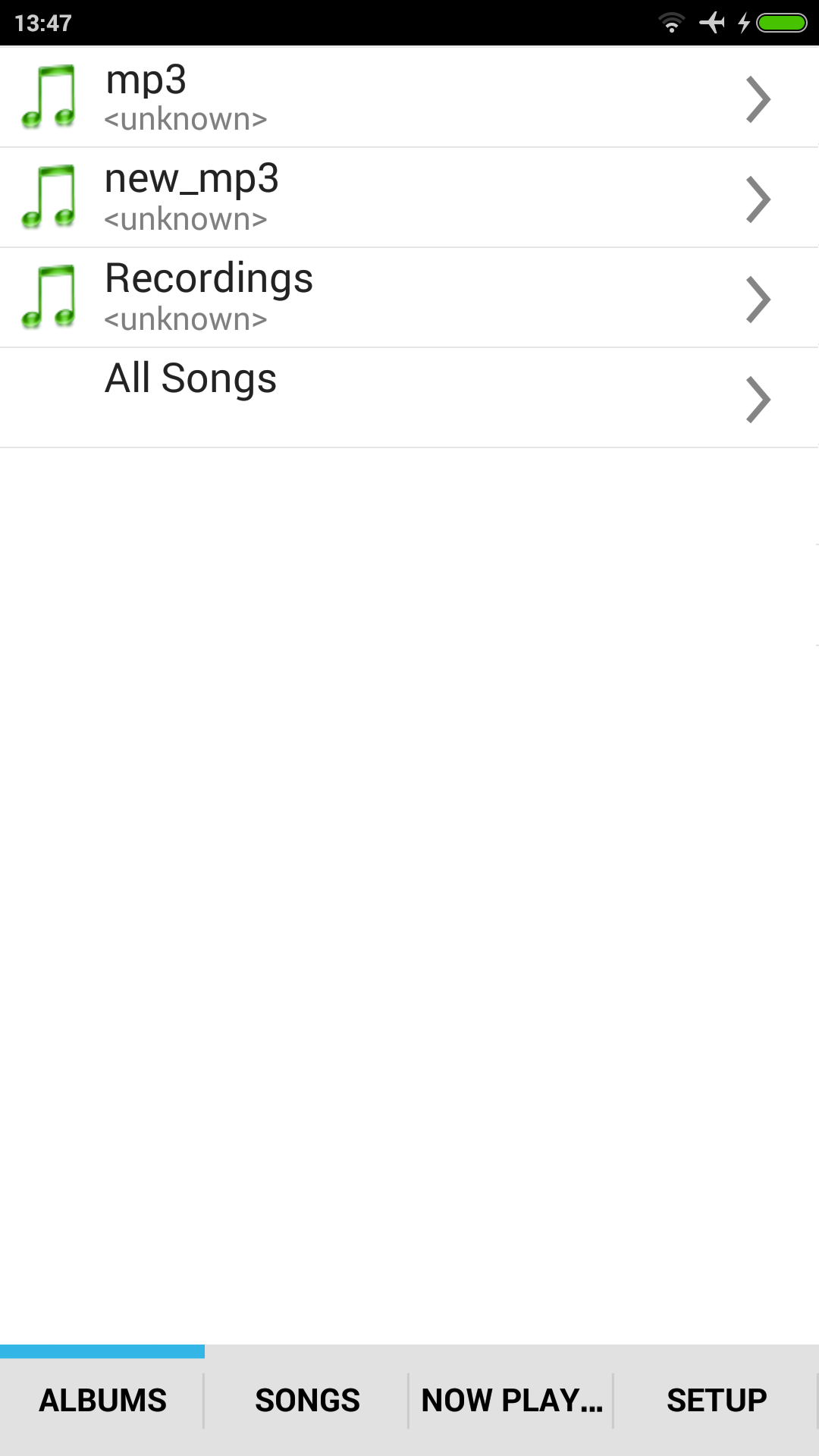Viewport: 819px width, 1456px height.
Task: Tap the charging bolt icon in status bar
Action: 744,23
